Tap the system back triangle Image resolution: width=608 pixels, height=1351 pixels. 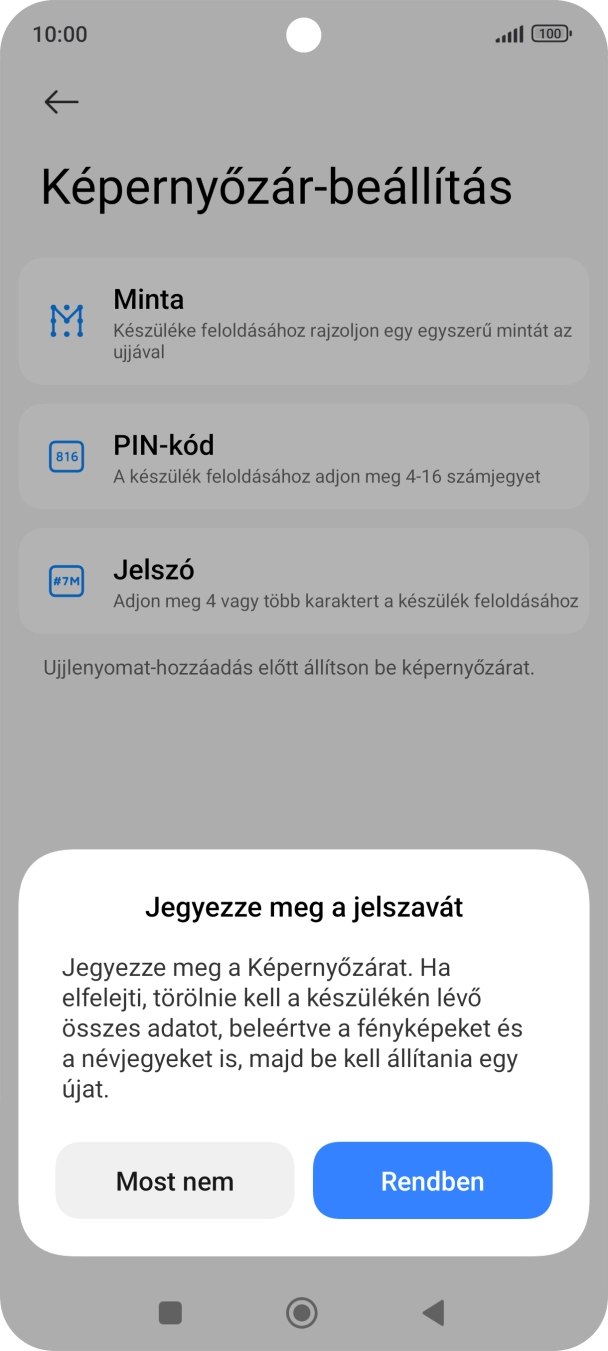pos(433,1313)
